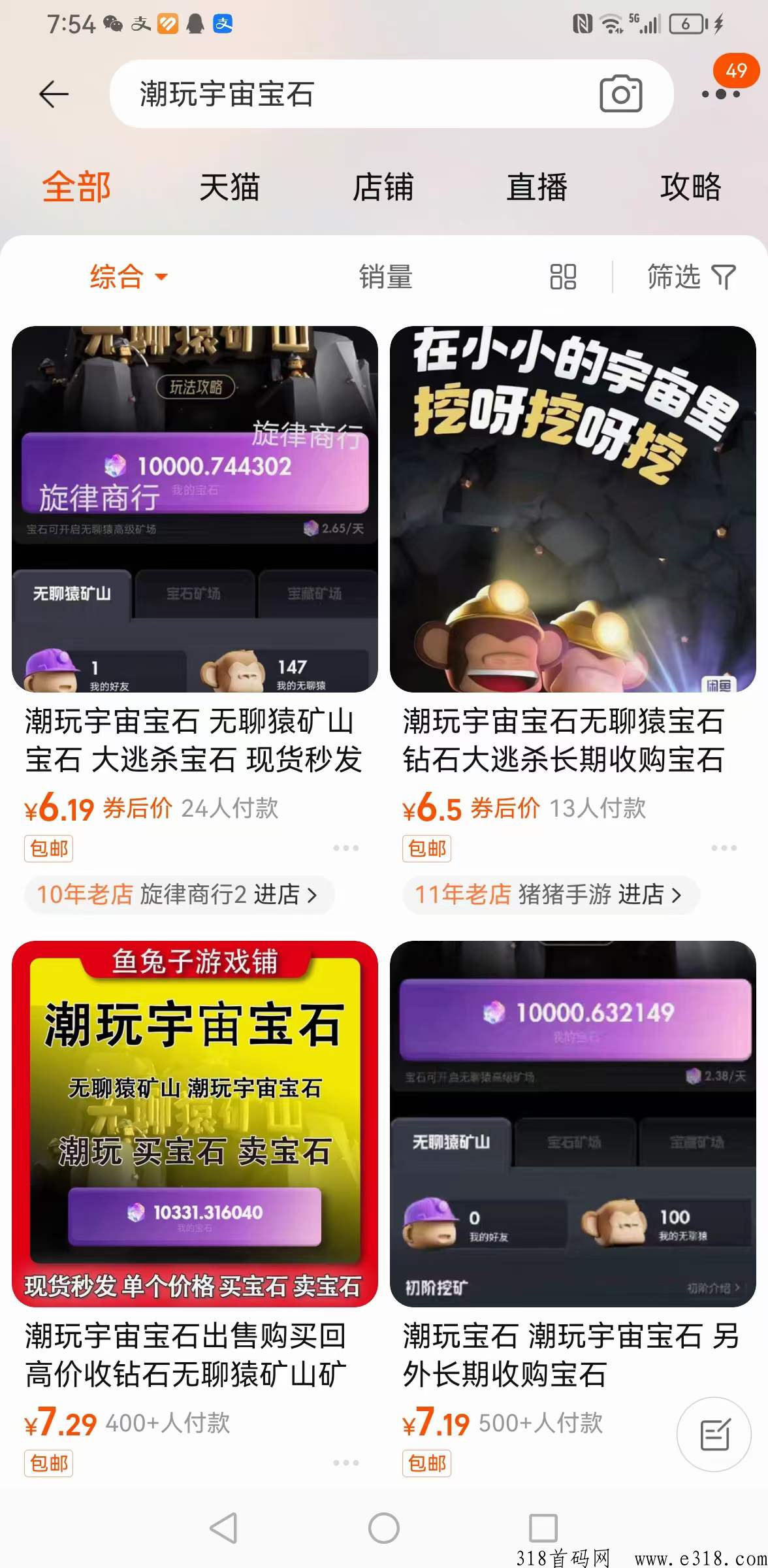
Task: Toggle the grid layout view icon
Action: pyautogui.click(x=563, y=276)
